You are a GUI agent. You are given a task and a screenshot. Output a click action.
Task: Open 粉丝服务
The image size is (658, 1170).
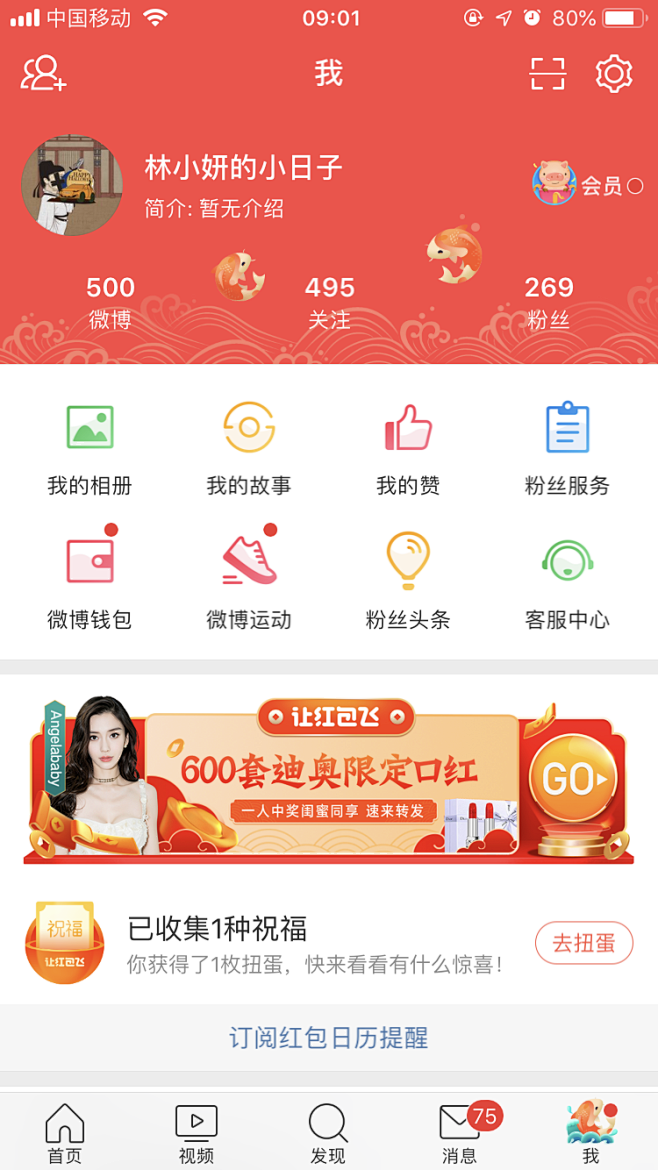click(x=567, y=449)
